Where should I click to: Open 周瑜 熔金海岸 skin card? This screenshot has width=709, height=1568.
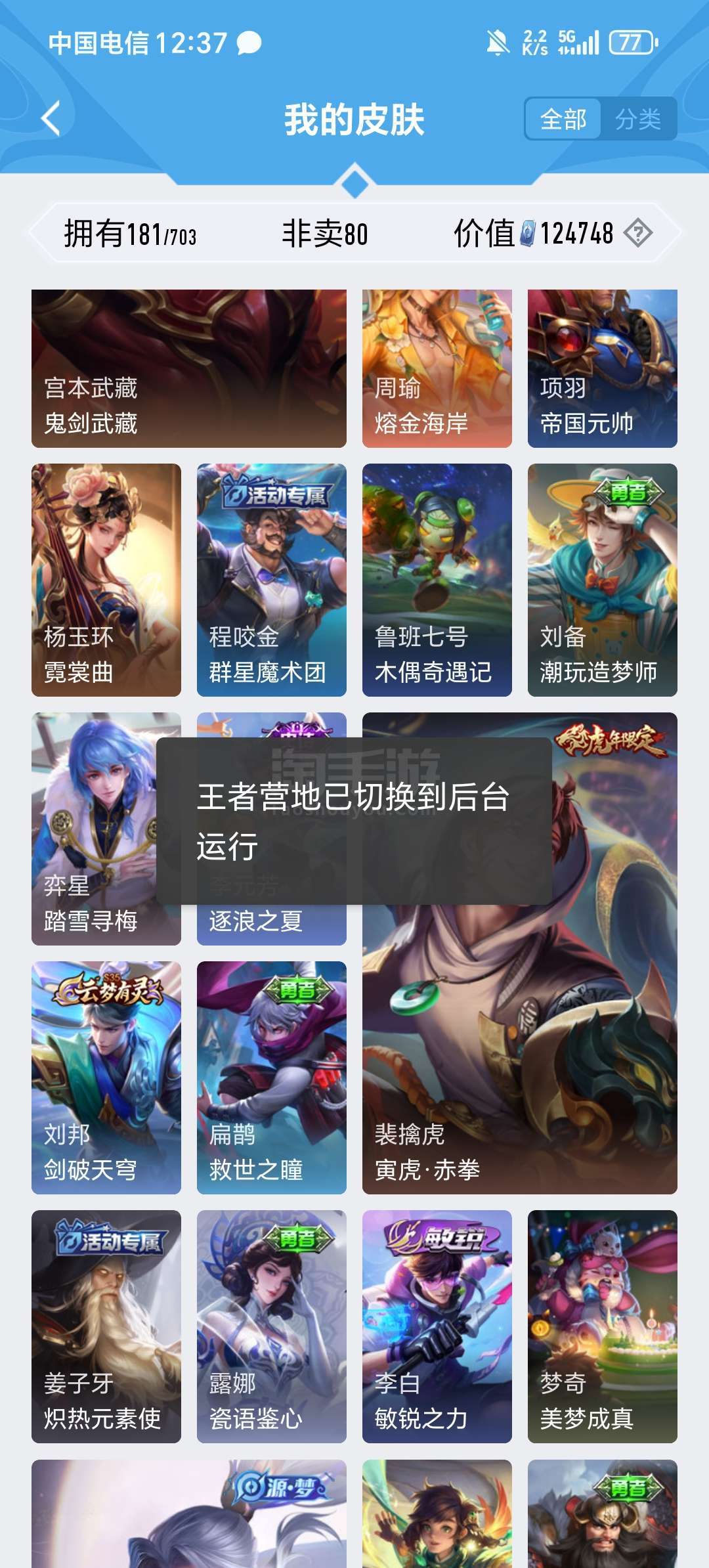[x=437, y=368]
